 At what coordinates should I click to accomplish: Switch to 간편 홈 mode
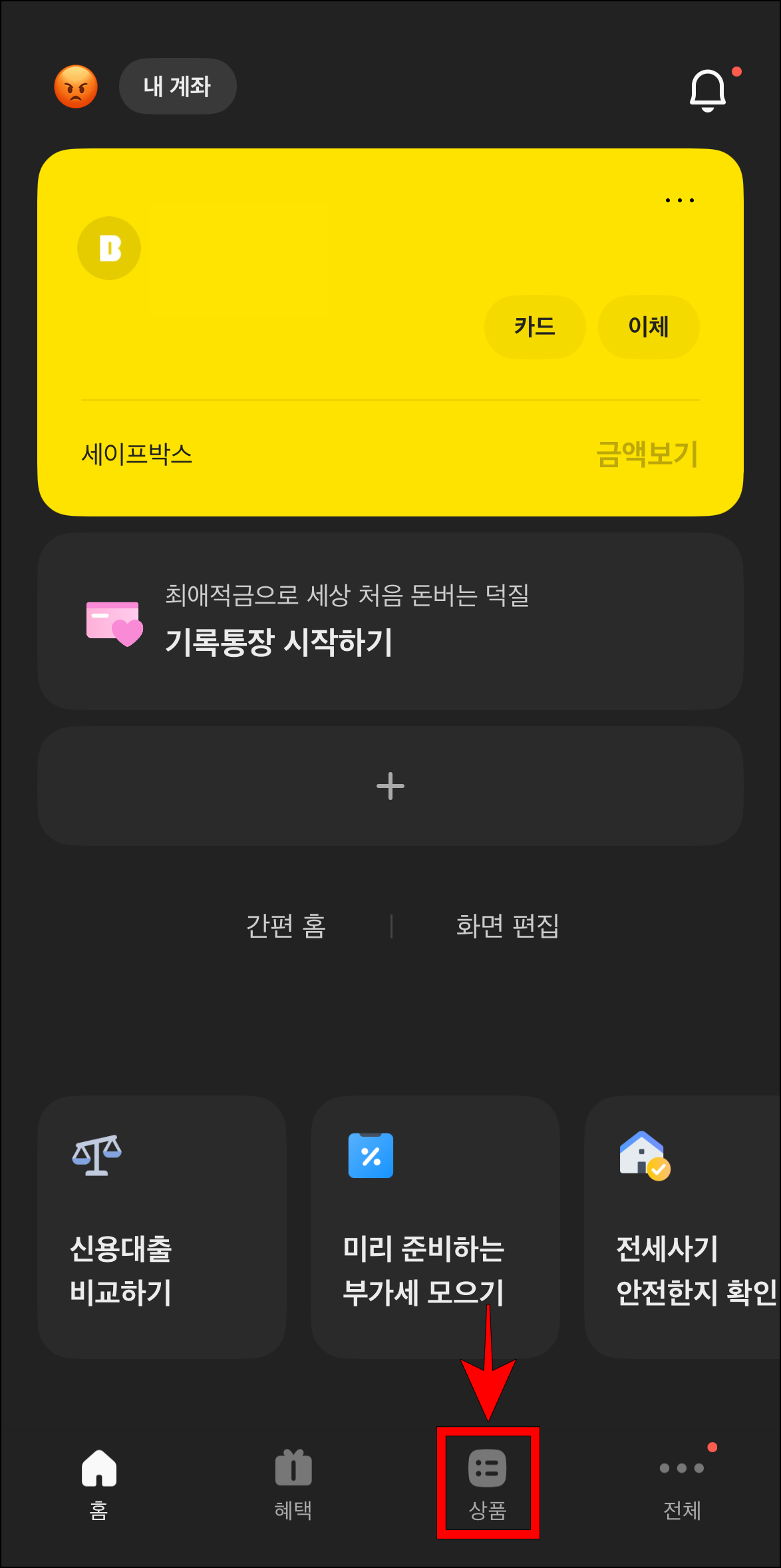click(x=285, y=926)
